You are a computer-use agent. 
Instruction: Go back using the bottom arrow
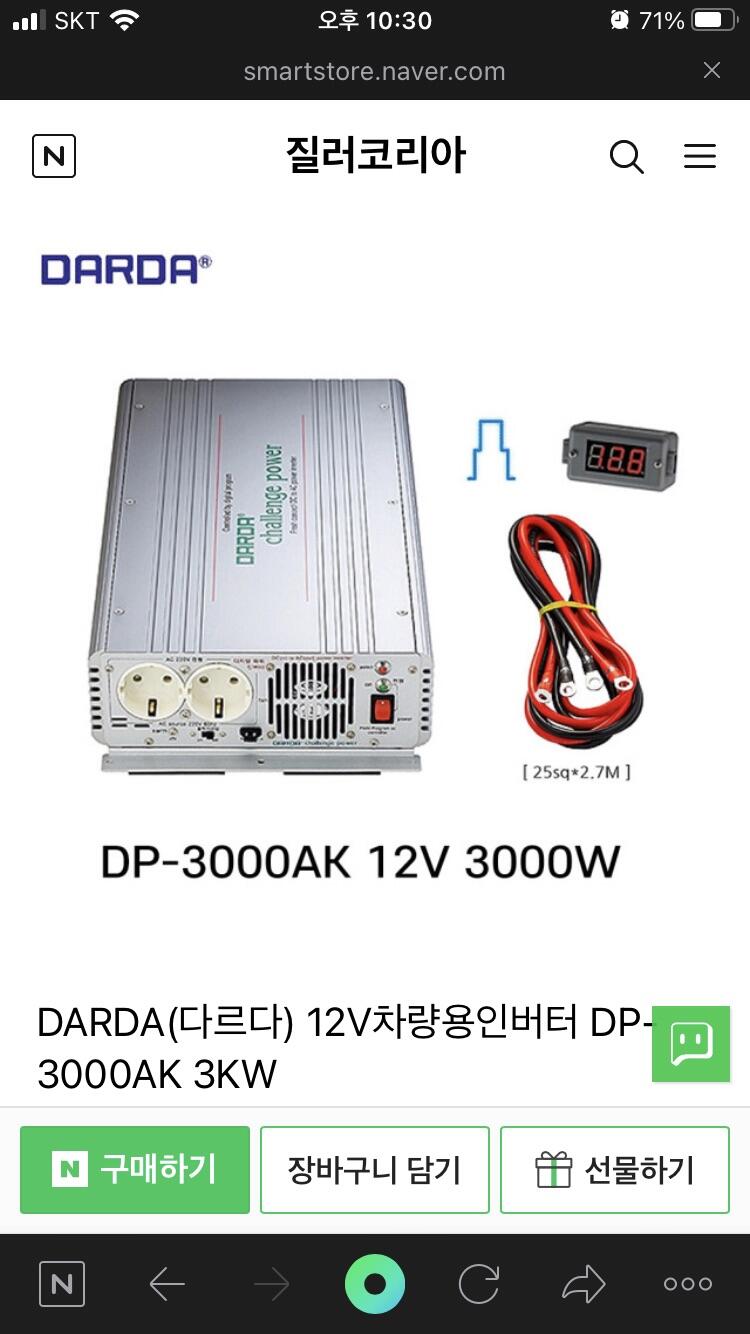coord(167,1284)
